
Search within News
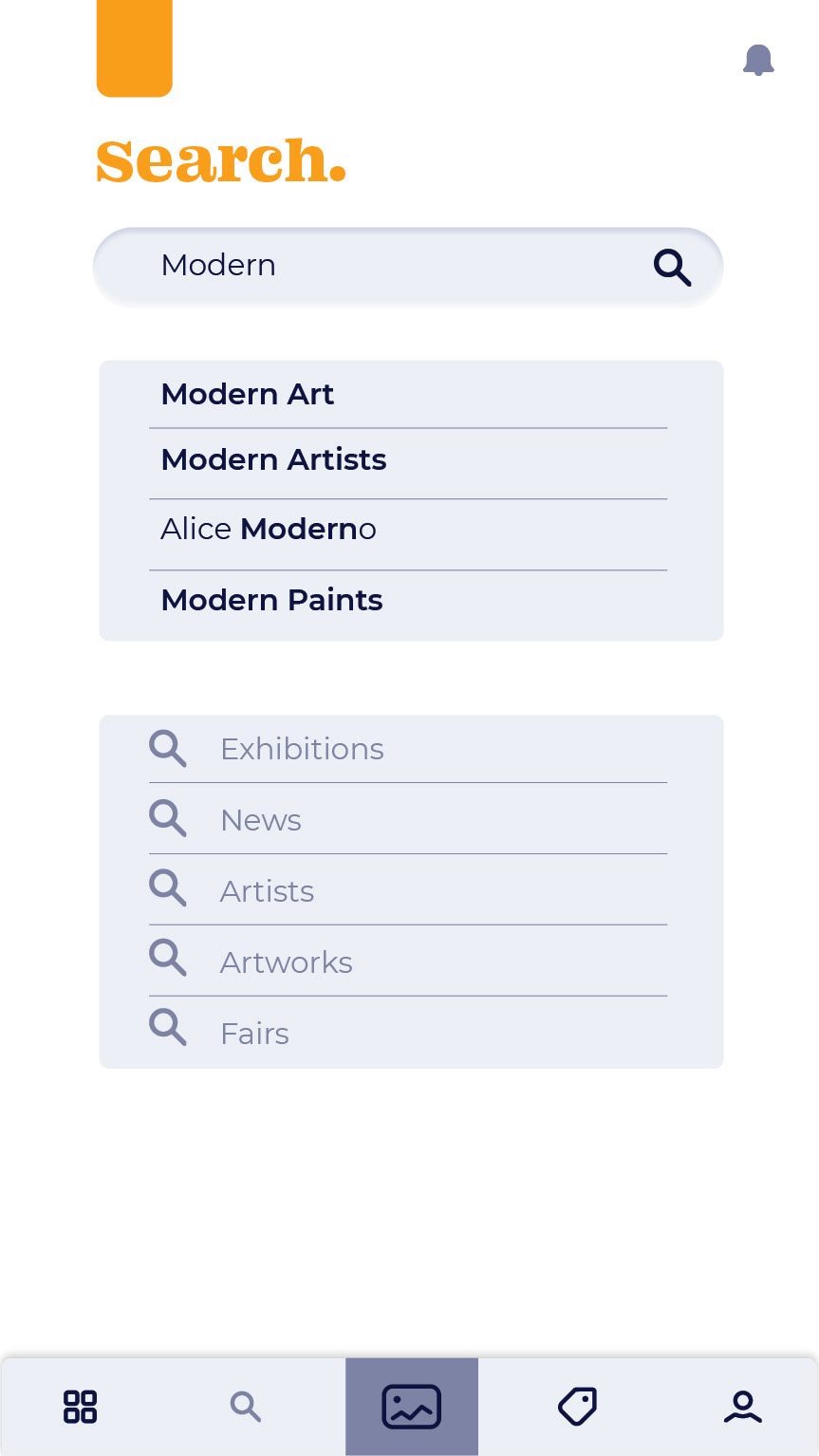coord(408,819)
